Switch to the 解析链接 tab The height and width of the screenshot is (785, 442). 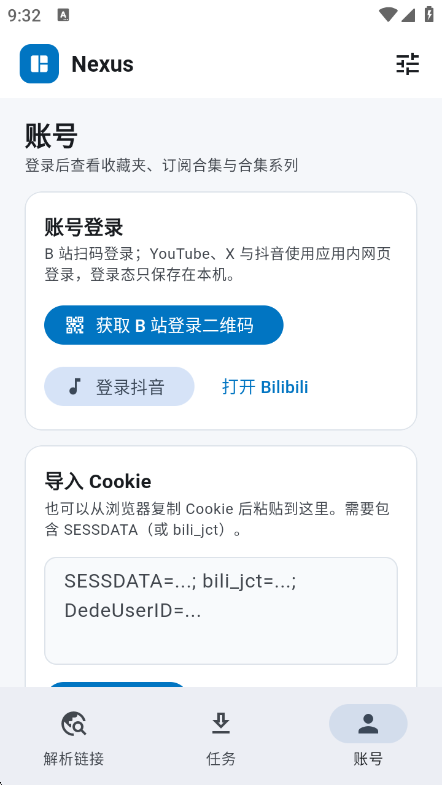point(74,736)
